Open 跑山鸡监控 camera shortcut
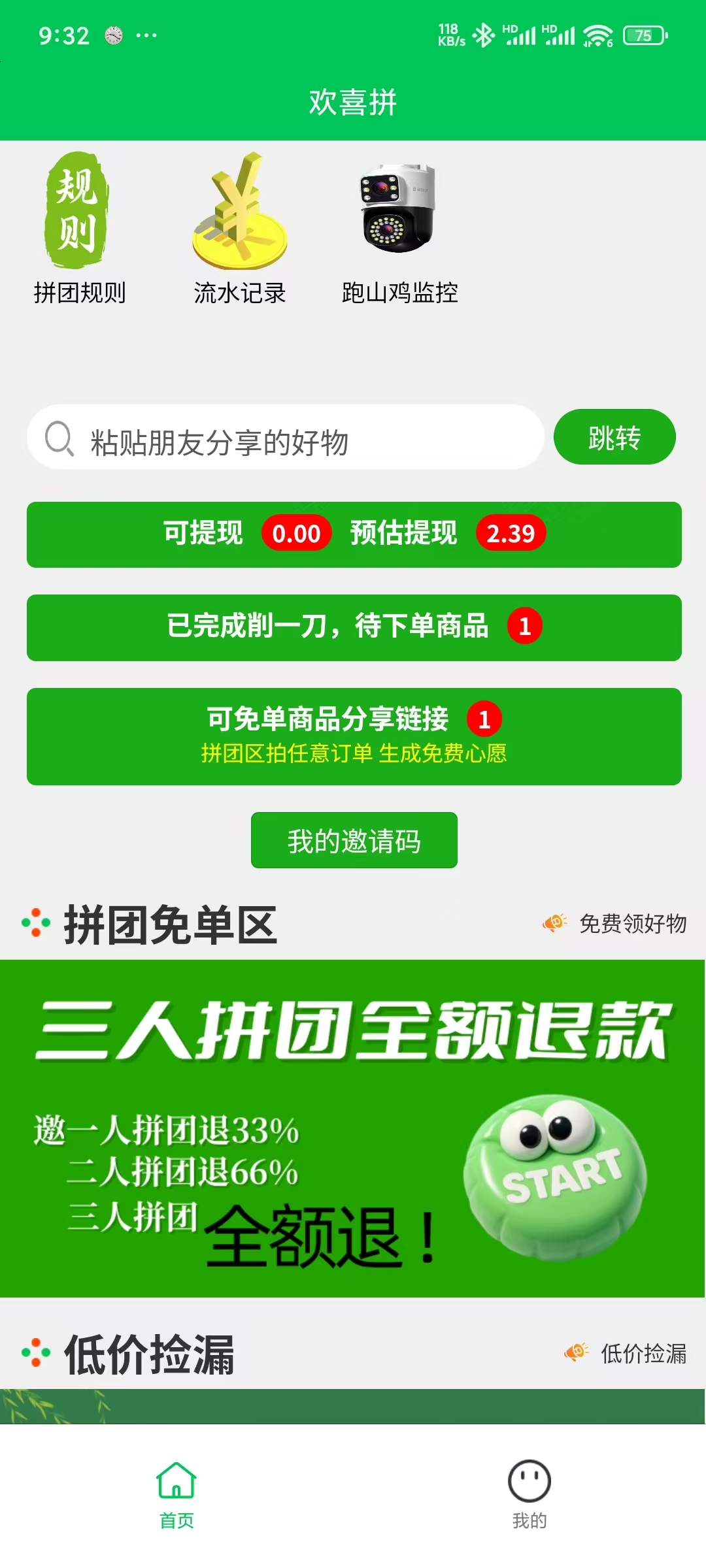 (399, 229)
